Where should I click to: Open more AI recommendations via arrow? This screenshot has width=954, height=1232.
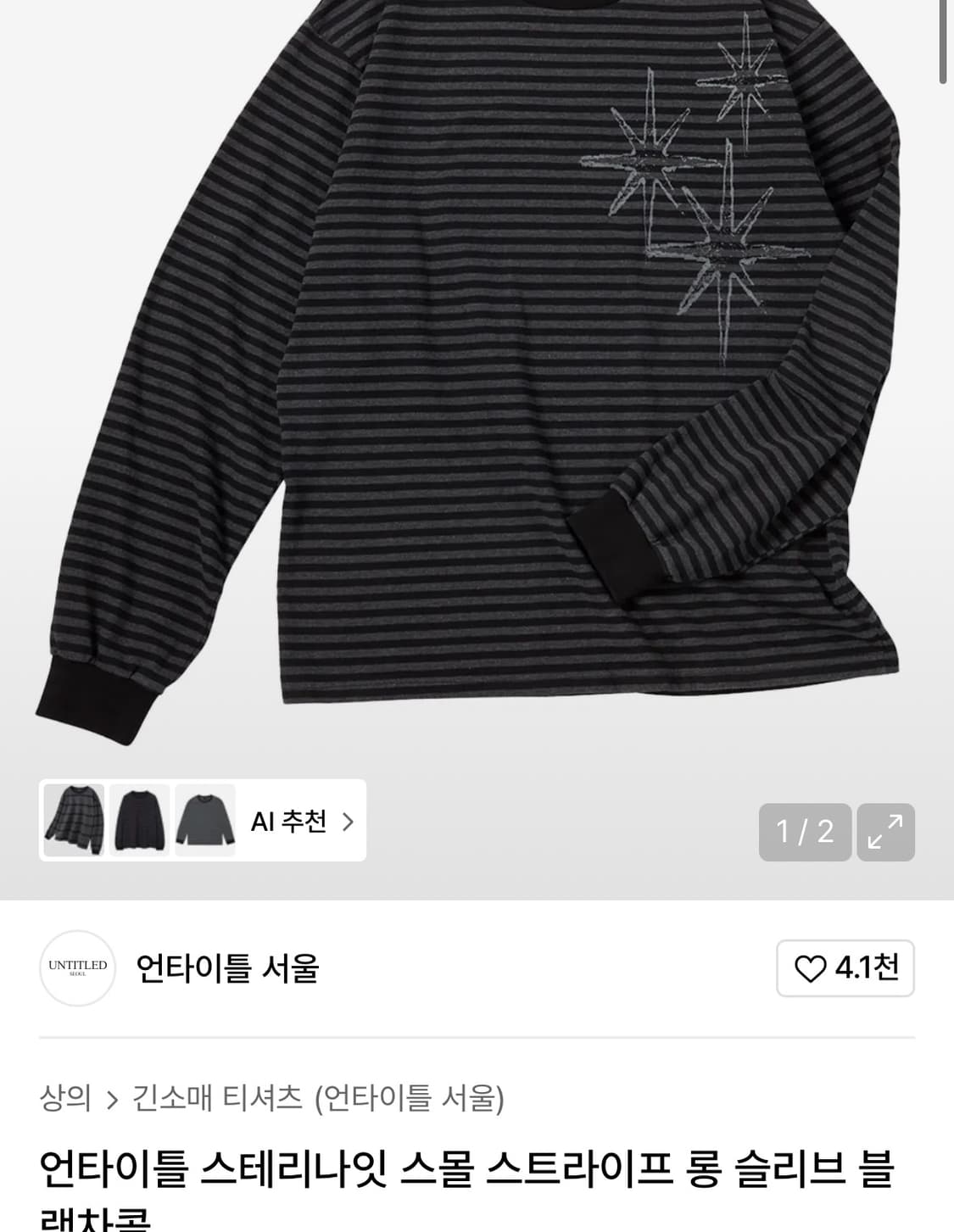(x=348, y=820)
